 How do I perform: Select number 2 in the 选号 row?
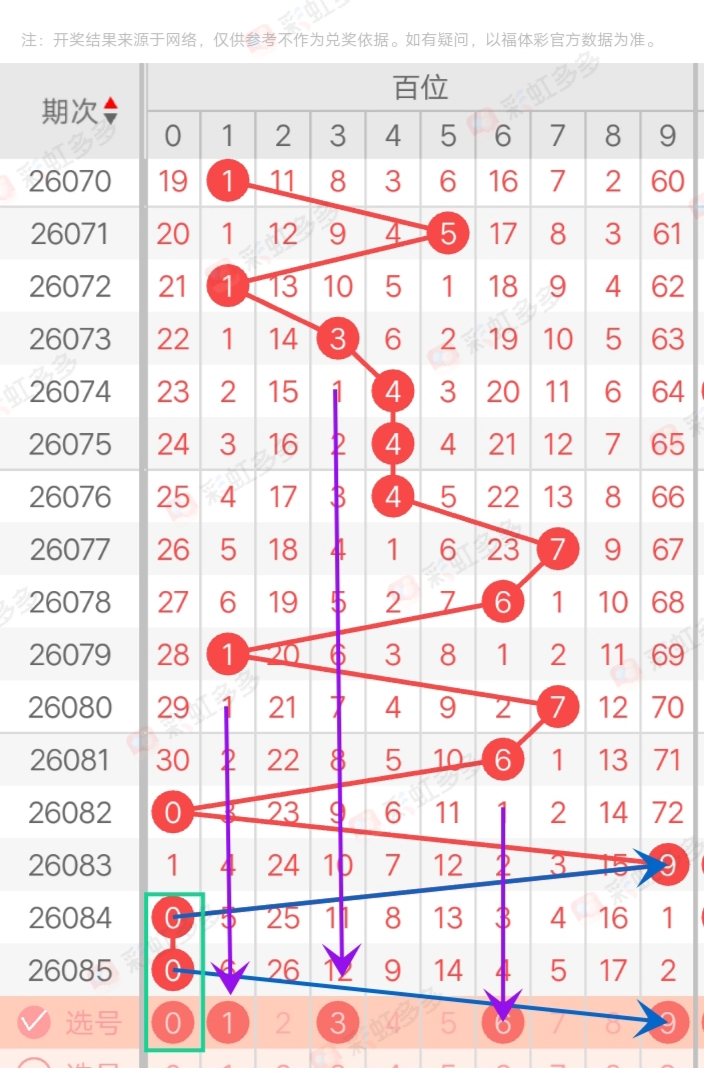283,1022
